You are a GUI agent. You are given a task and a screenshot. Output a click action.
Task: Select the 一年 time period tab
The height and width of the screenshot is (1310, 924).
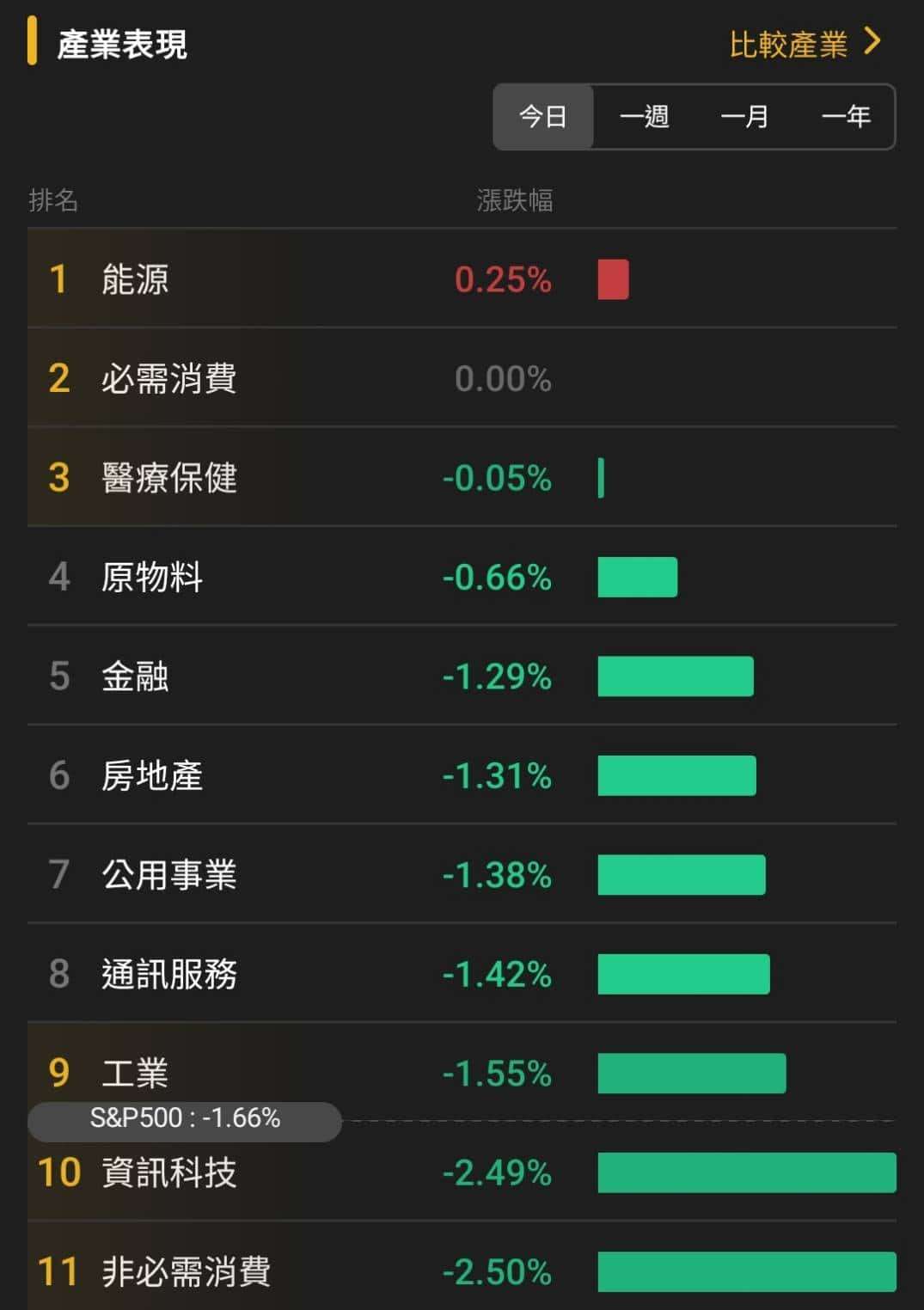click(846, 117)
